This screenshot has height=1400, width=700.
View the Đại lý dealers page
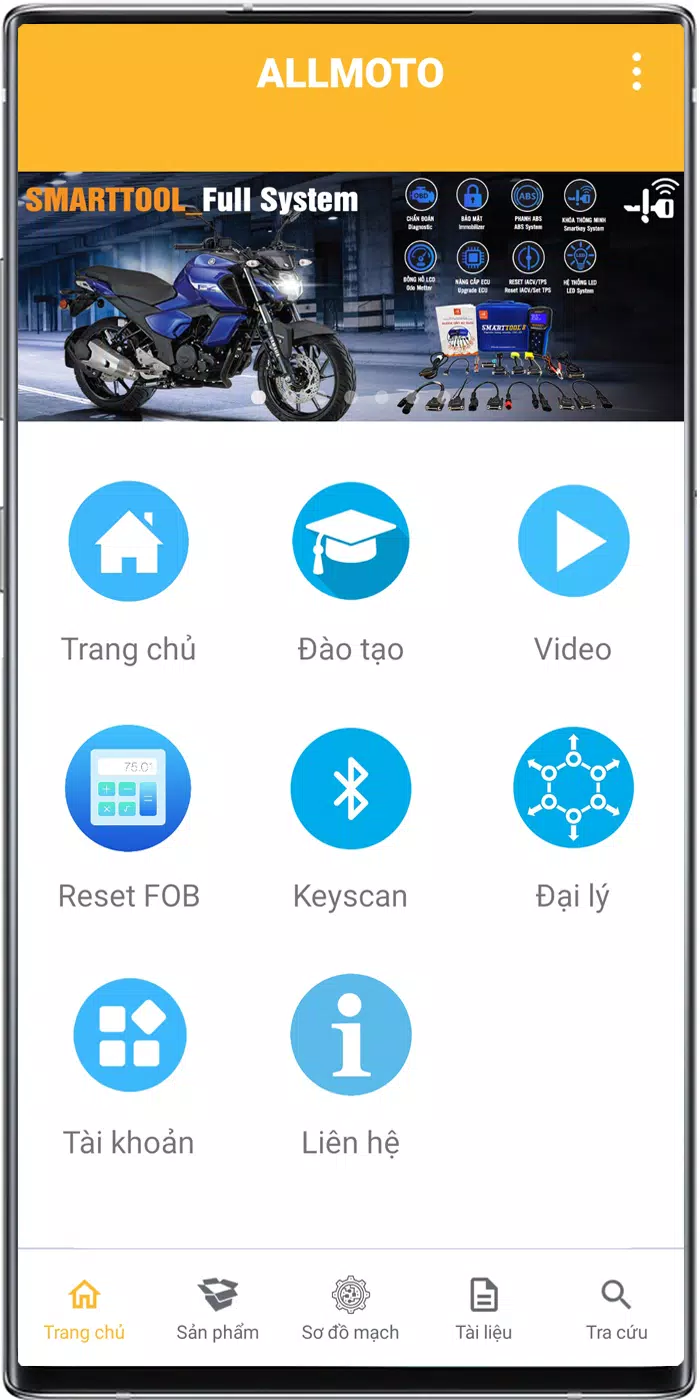(573, 788)
